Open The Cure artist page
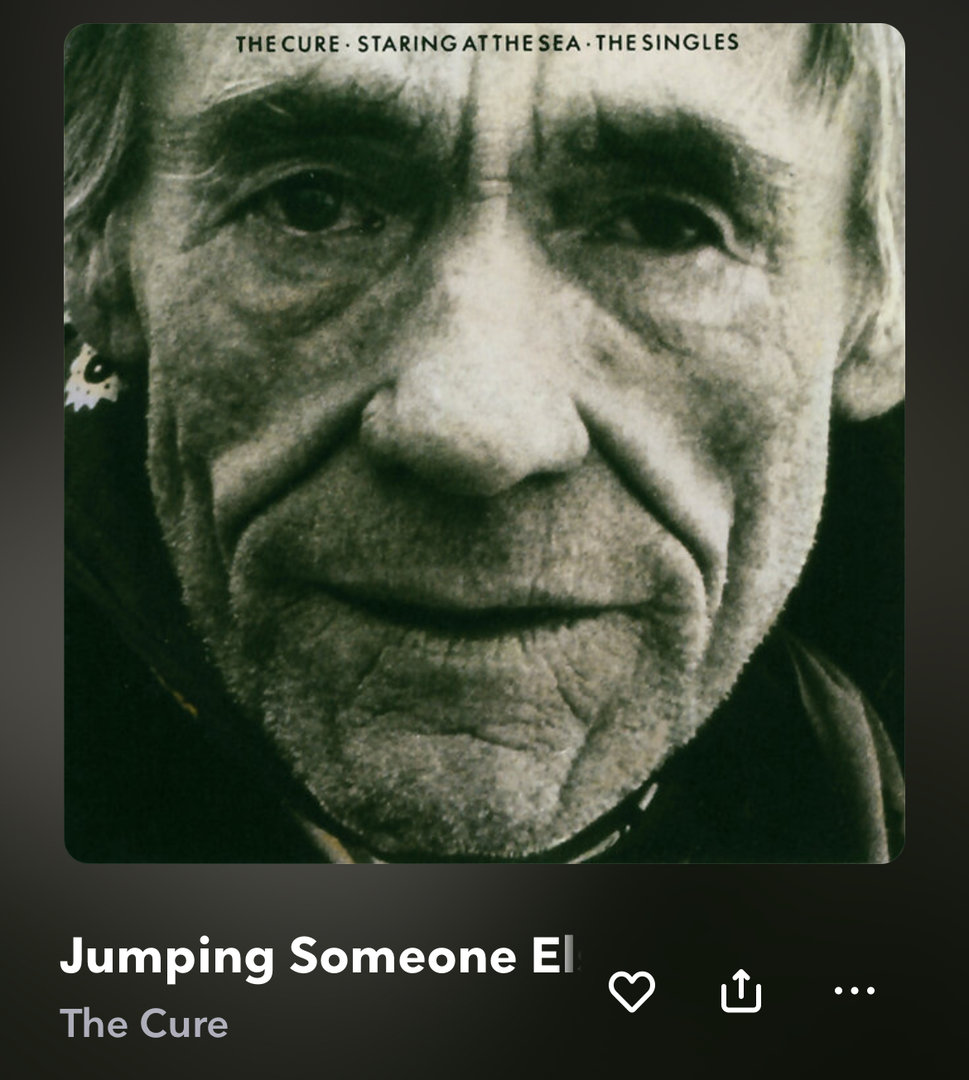This screenshot has height=1080, width=969. 144,1024
